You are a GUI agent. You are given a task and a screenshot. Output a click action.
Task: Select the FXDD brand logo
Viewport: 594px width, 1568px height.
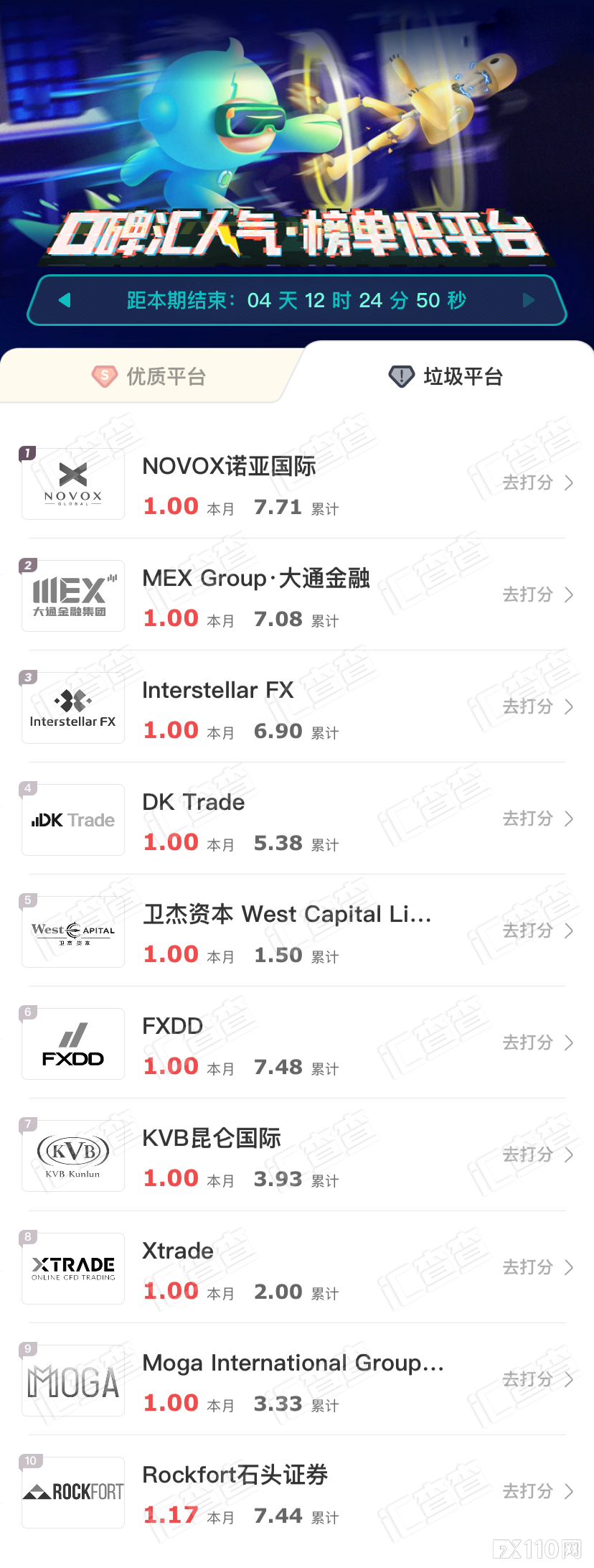tap(72, 1043)
